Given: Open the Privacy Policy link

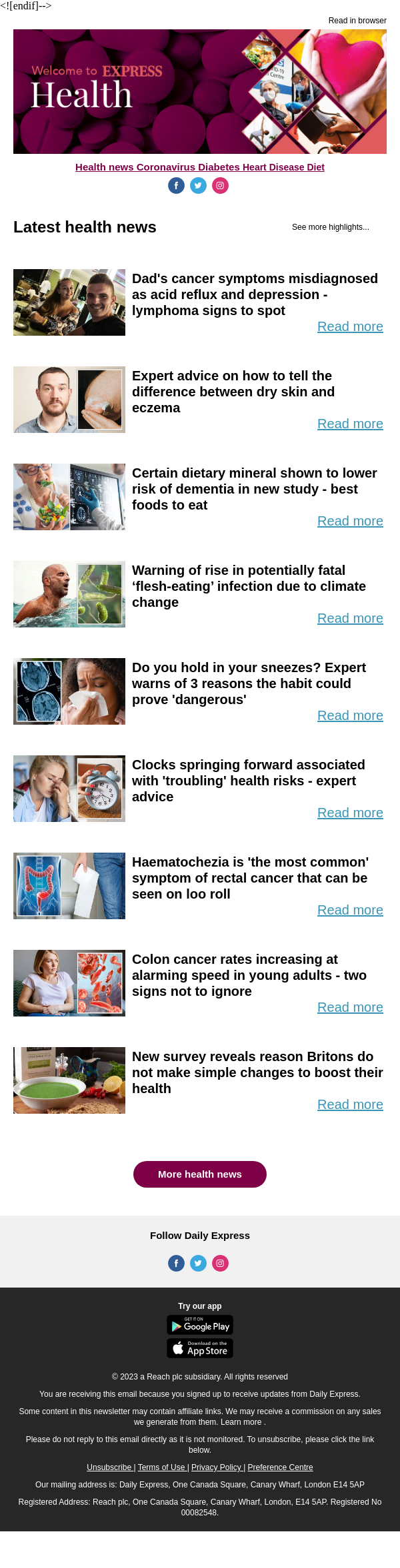Looking at the screenshot, I should click(x=217, y=1467).
